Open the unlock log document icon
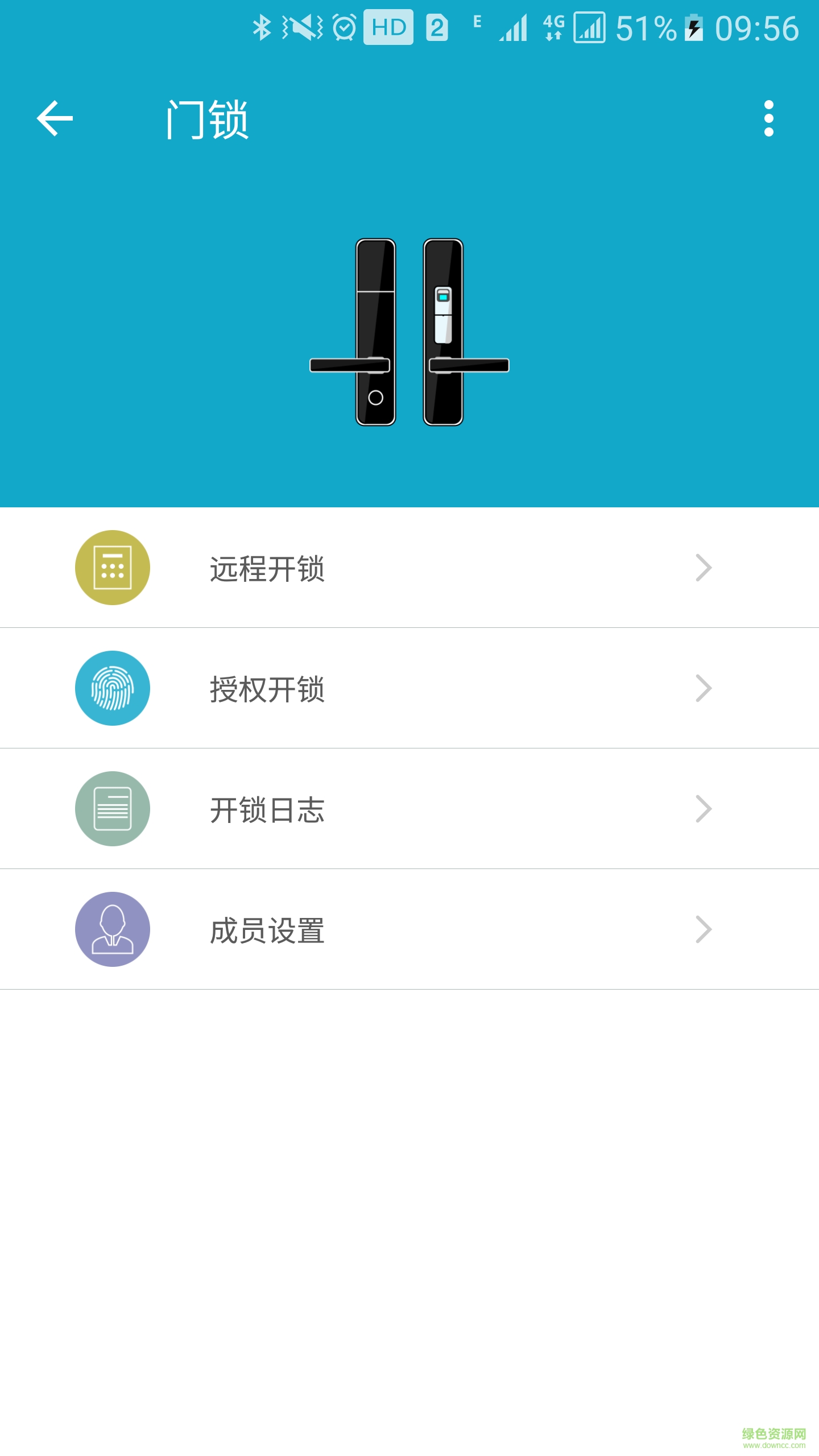 pos(112,809)
